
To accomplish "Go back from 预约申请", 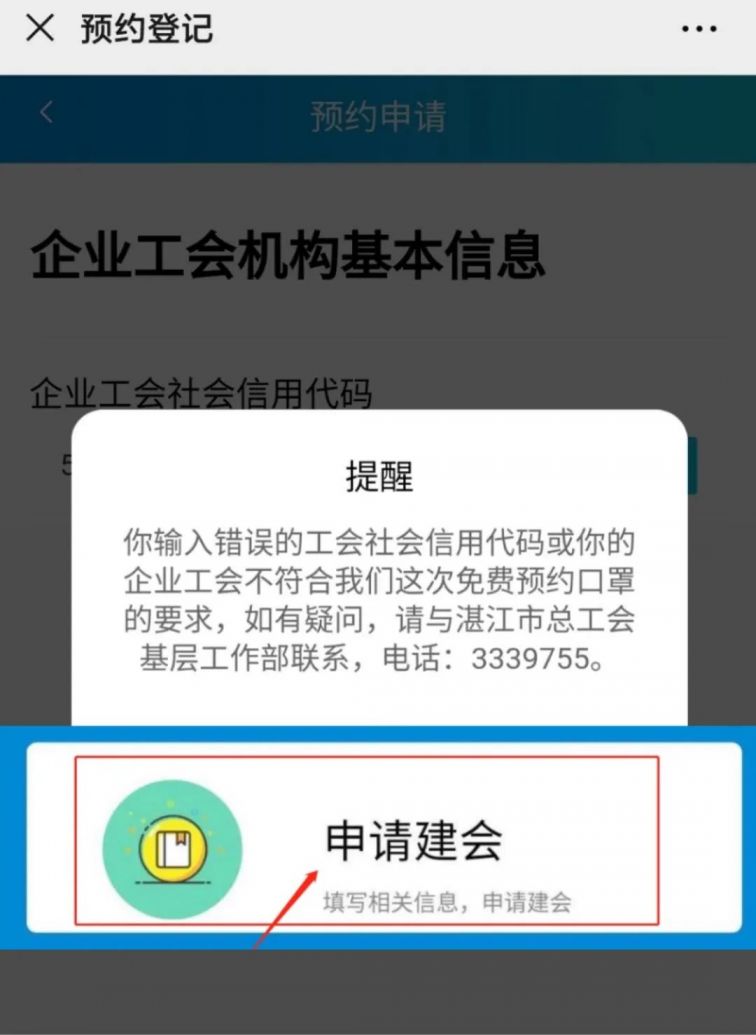I will coord(46,113).
